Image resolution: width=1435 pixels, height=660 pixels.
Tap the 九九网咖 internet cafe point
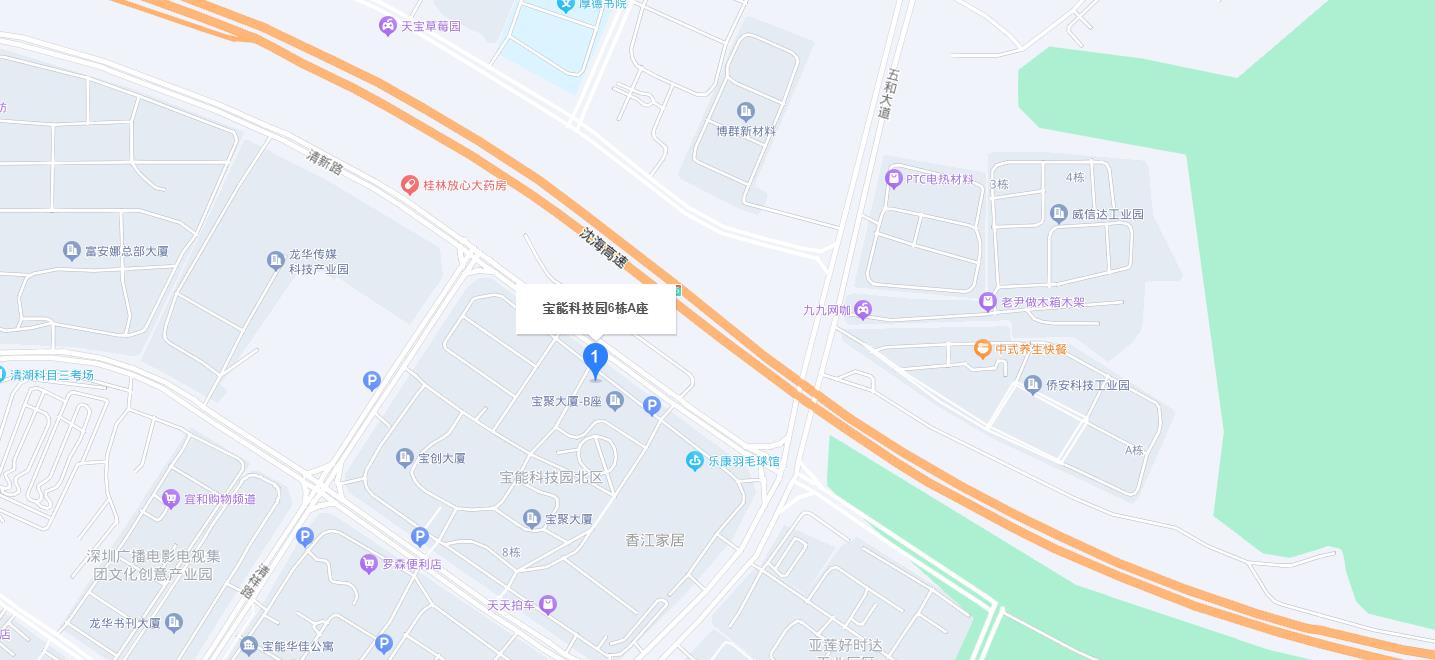pos(863,310)
